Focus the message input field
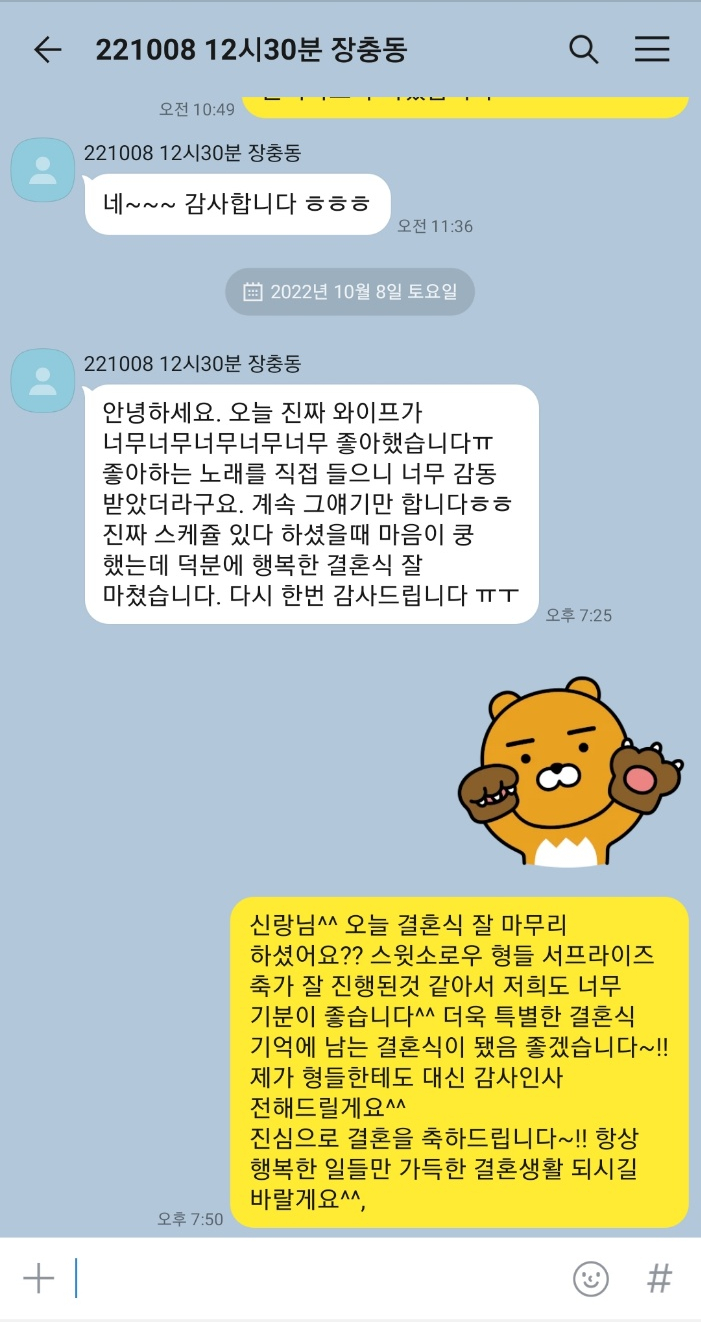The height and width of the screenshot is (1322, 701). pos(310,1278)
